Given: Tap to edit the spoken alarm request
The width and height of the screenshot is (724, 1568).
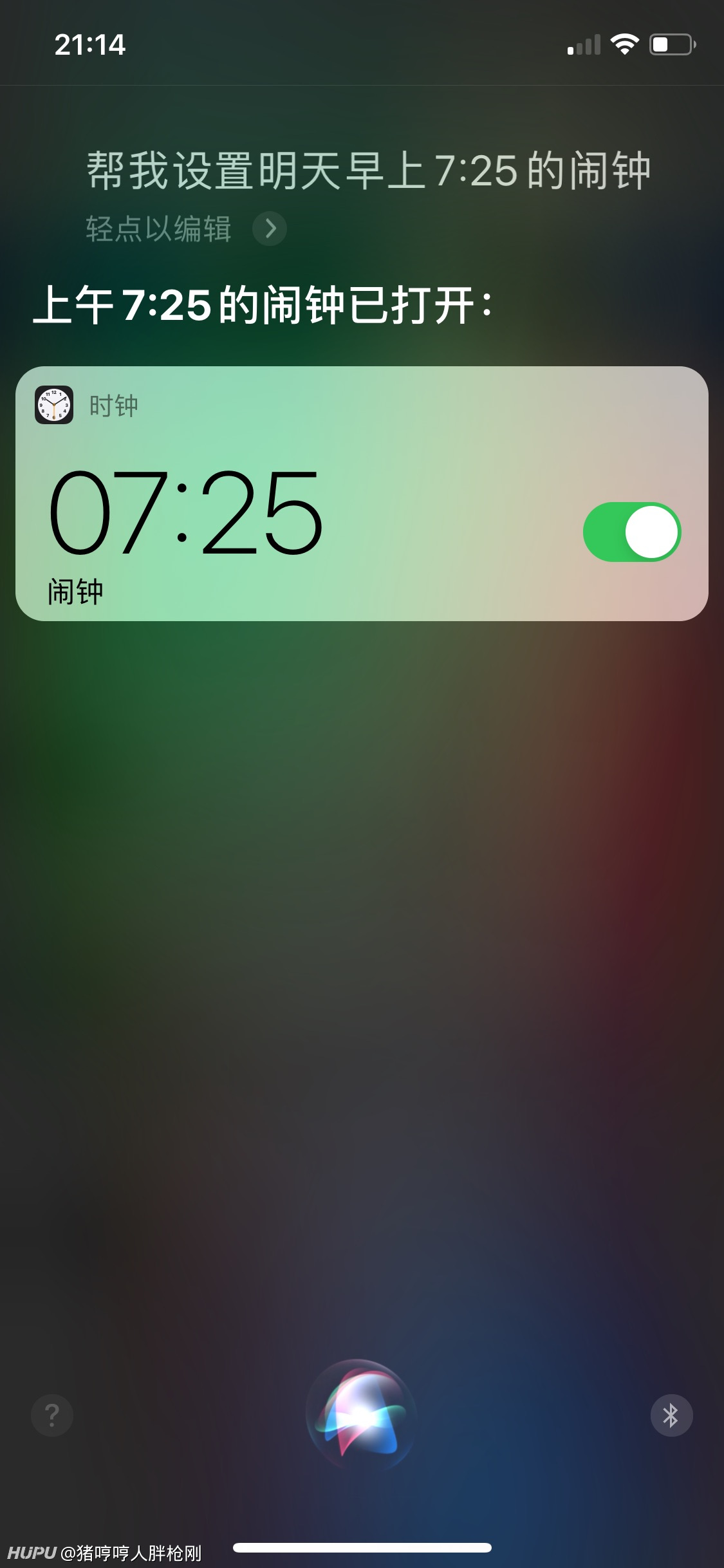Looking at the screenshot, I should pyautogui.click(x=185, y=229).
